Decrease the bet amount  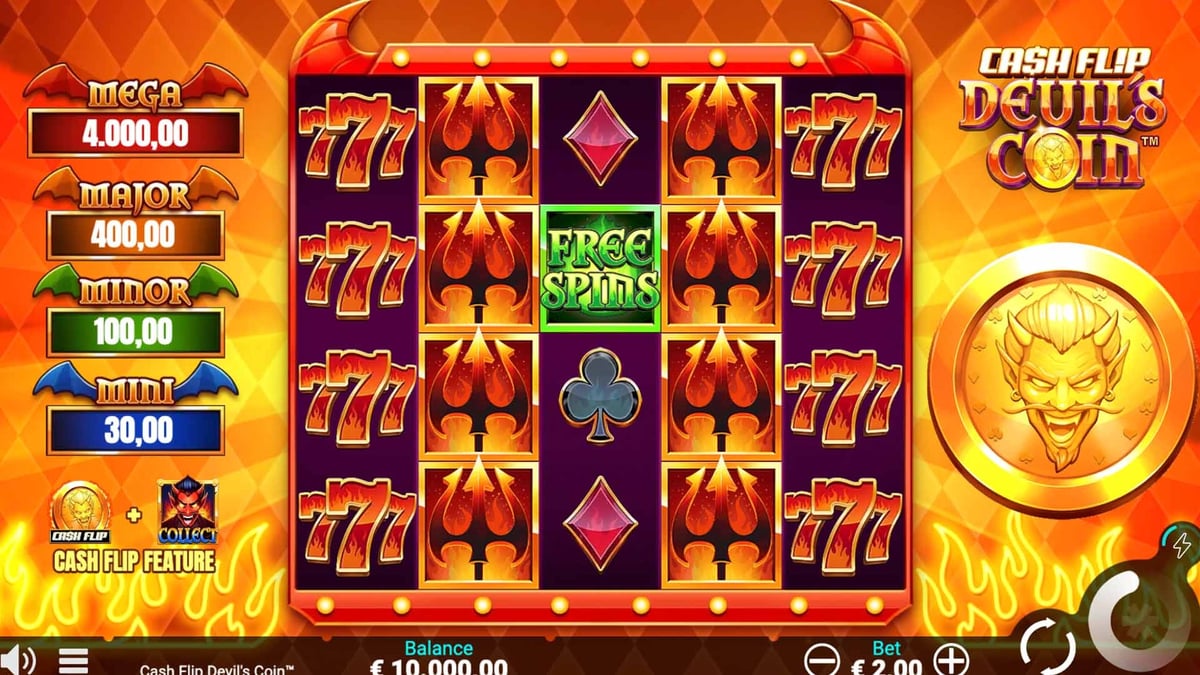[x=822, y=660]
